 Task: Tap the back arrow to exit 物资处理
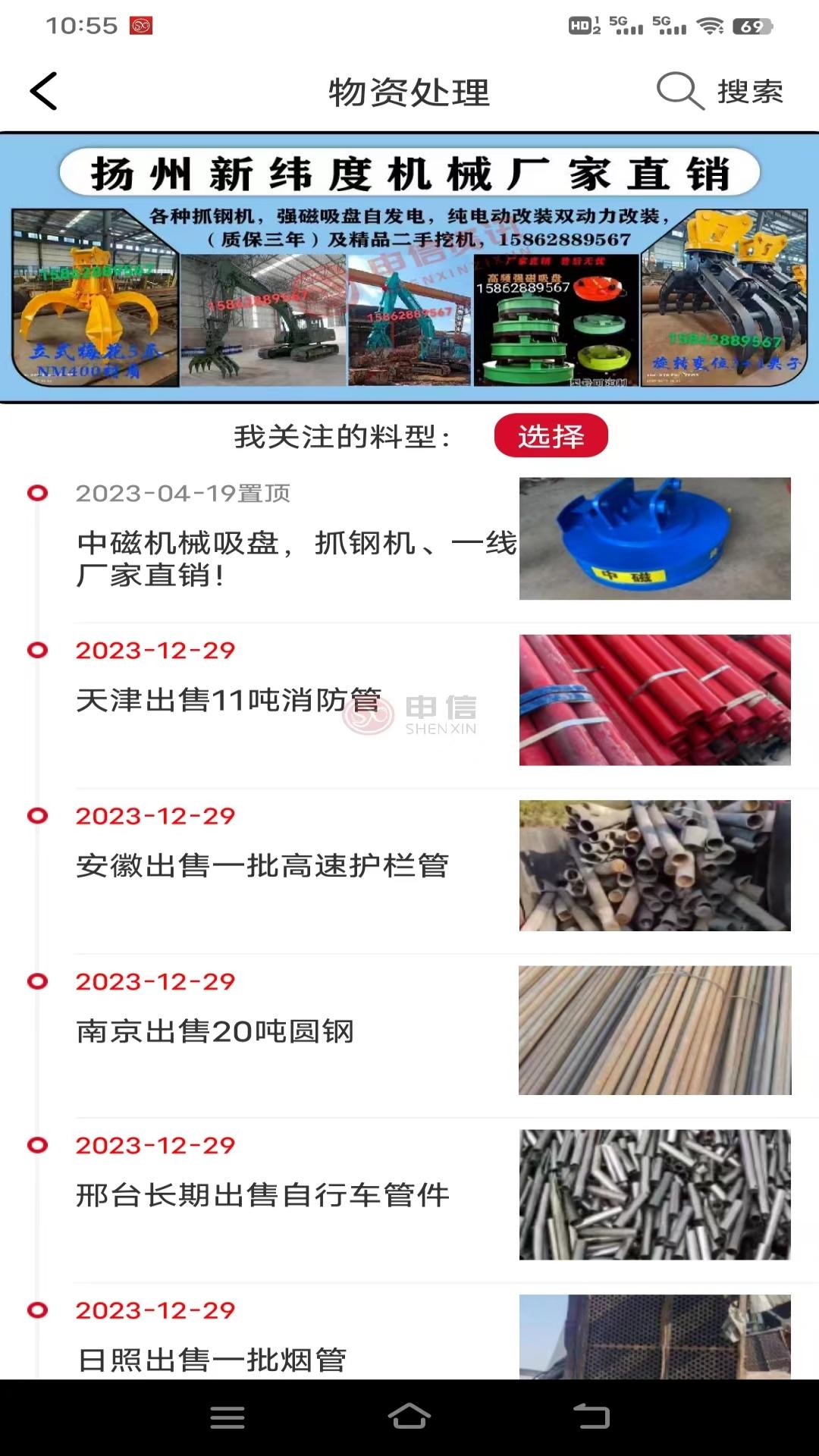[42, 93]
